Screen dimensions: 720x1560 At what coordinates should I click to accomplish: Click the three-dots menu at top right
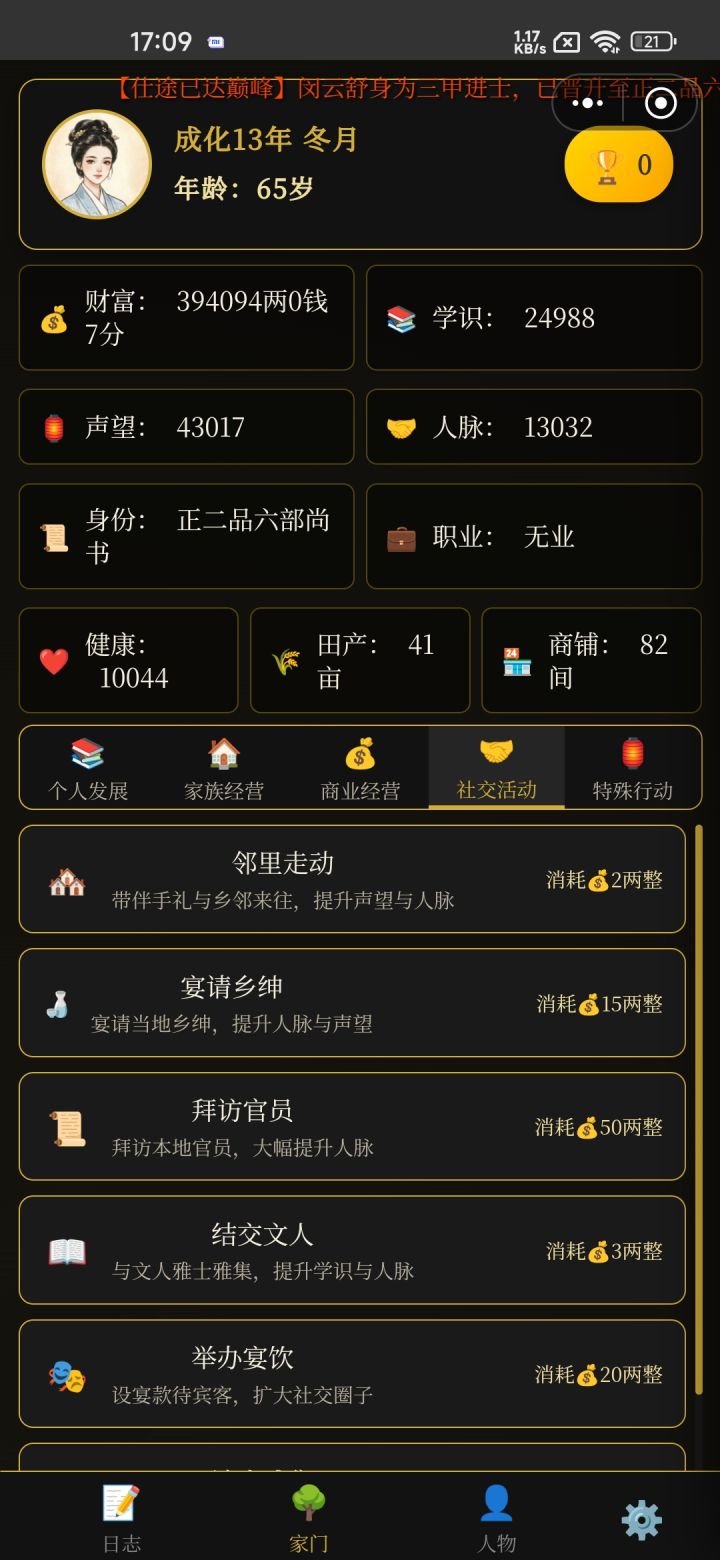tap(588, 102)
